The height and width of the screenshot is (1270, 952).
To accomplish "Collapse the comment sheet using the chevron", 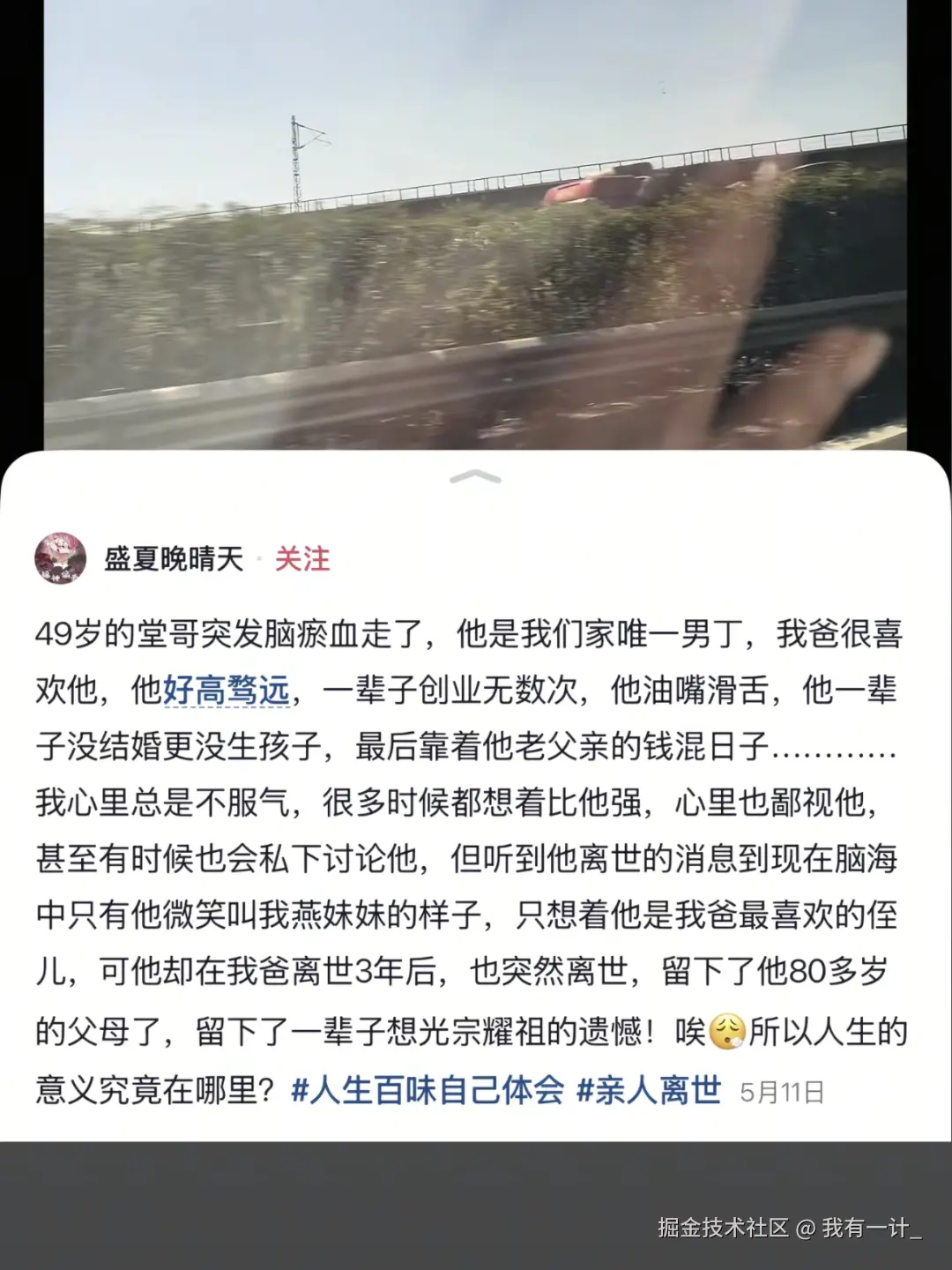I will click(x=476, y=478).
